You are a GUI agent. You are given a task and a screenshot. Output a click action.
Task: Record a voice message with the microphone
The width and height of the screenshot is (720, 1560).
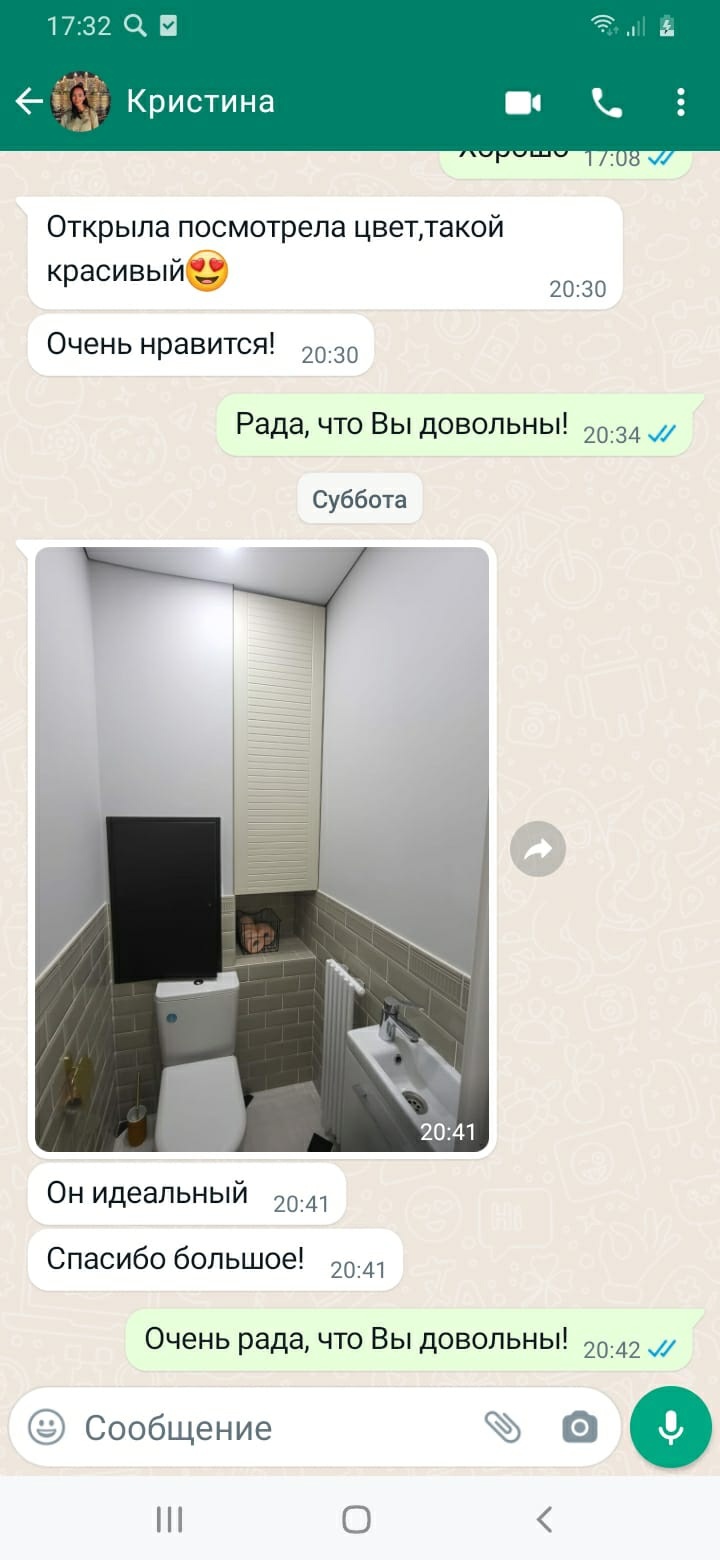click(670, 1427)
